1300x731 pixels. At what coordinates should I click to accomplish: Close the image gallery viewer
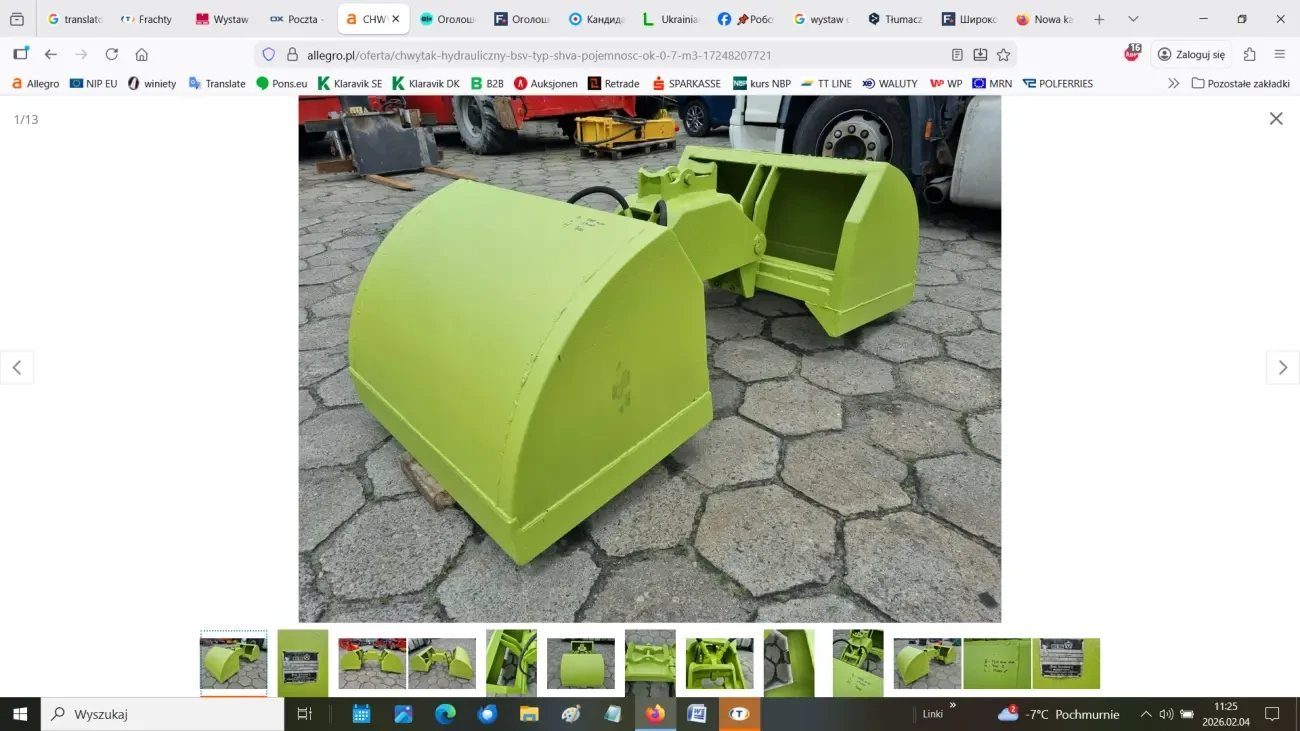(1275, 119)
